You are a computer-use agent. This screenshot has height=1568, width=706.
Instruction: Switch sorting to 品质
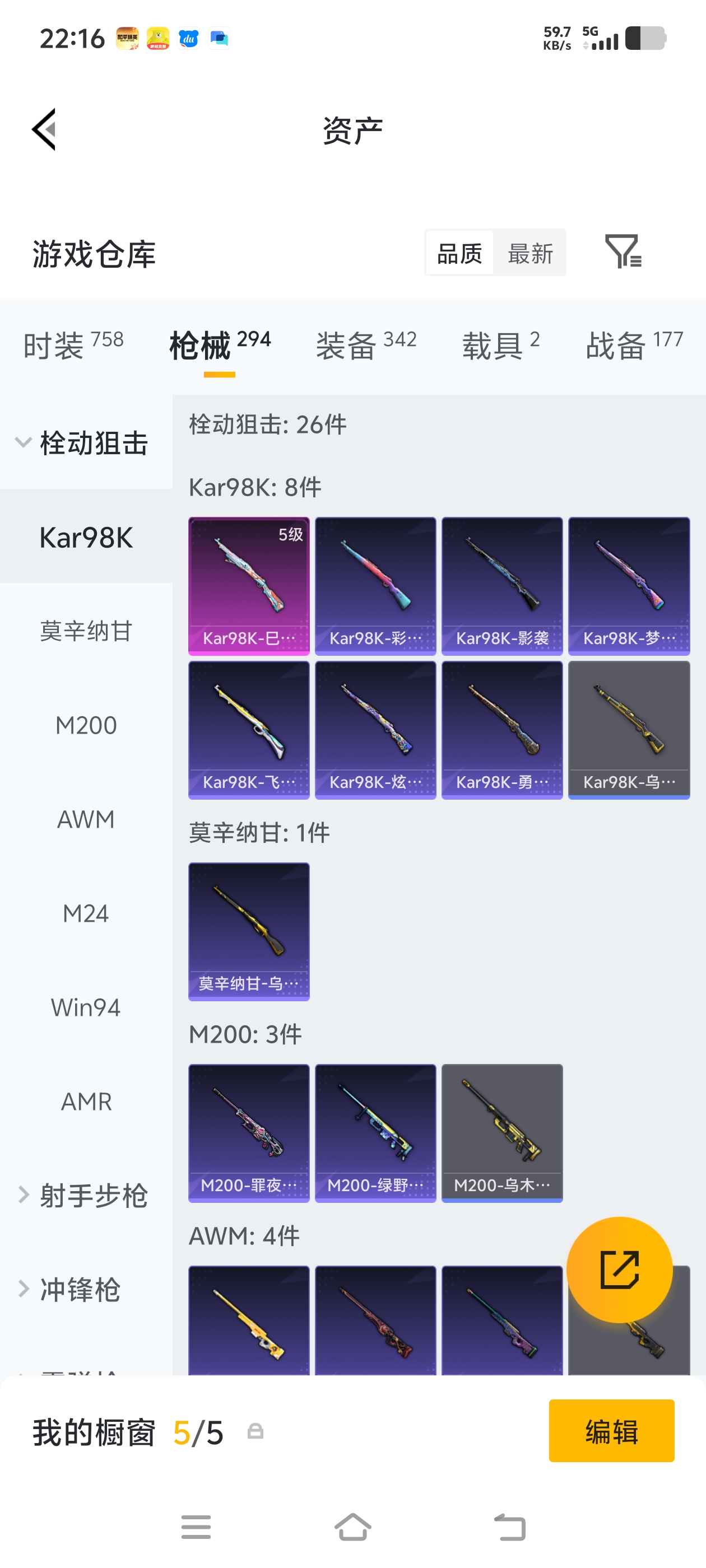tap(460, 253)
